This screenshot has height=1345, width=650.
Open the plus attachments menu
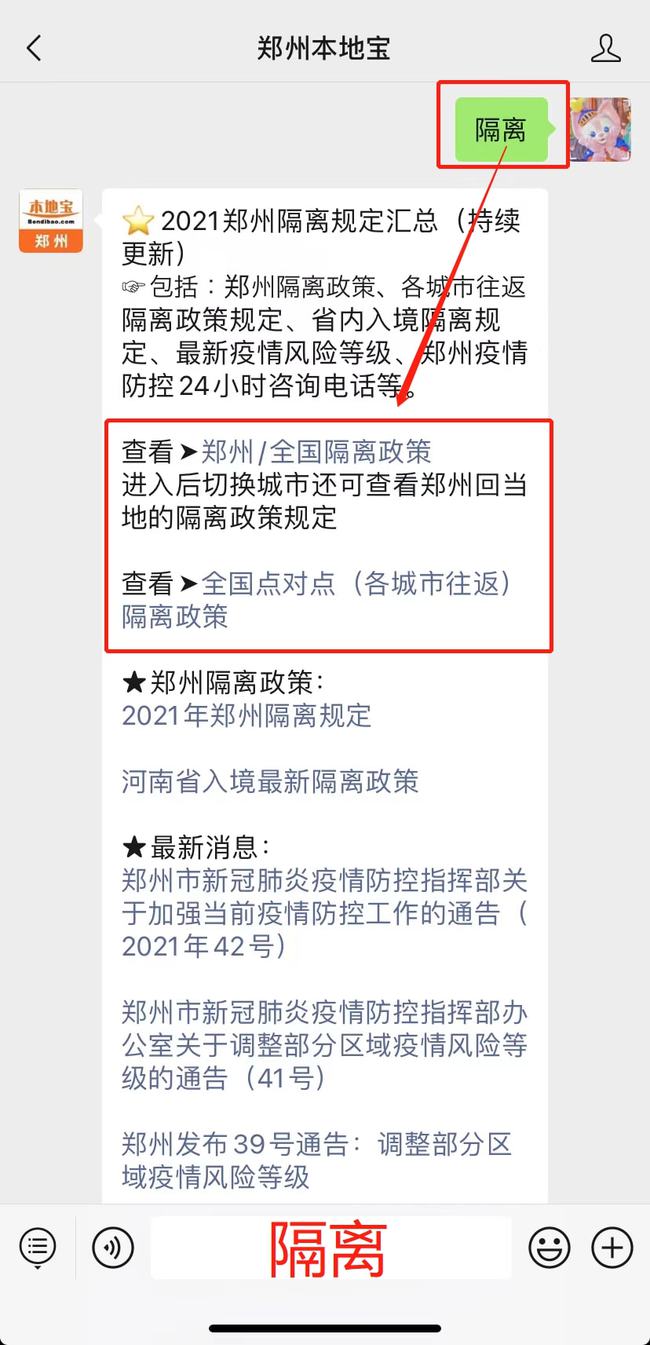(612, 1247)
